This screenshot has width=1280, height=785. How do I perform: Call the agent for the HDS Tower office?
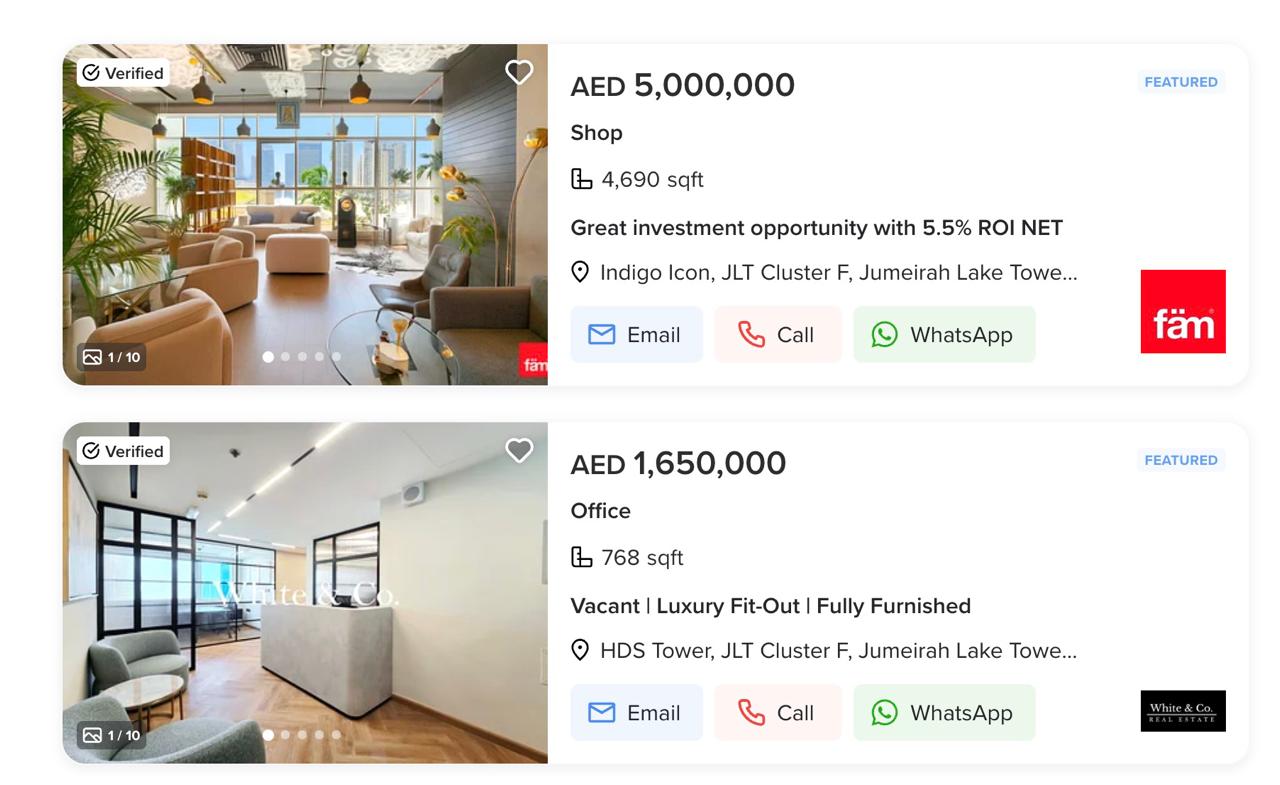coord(777,713)
